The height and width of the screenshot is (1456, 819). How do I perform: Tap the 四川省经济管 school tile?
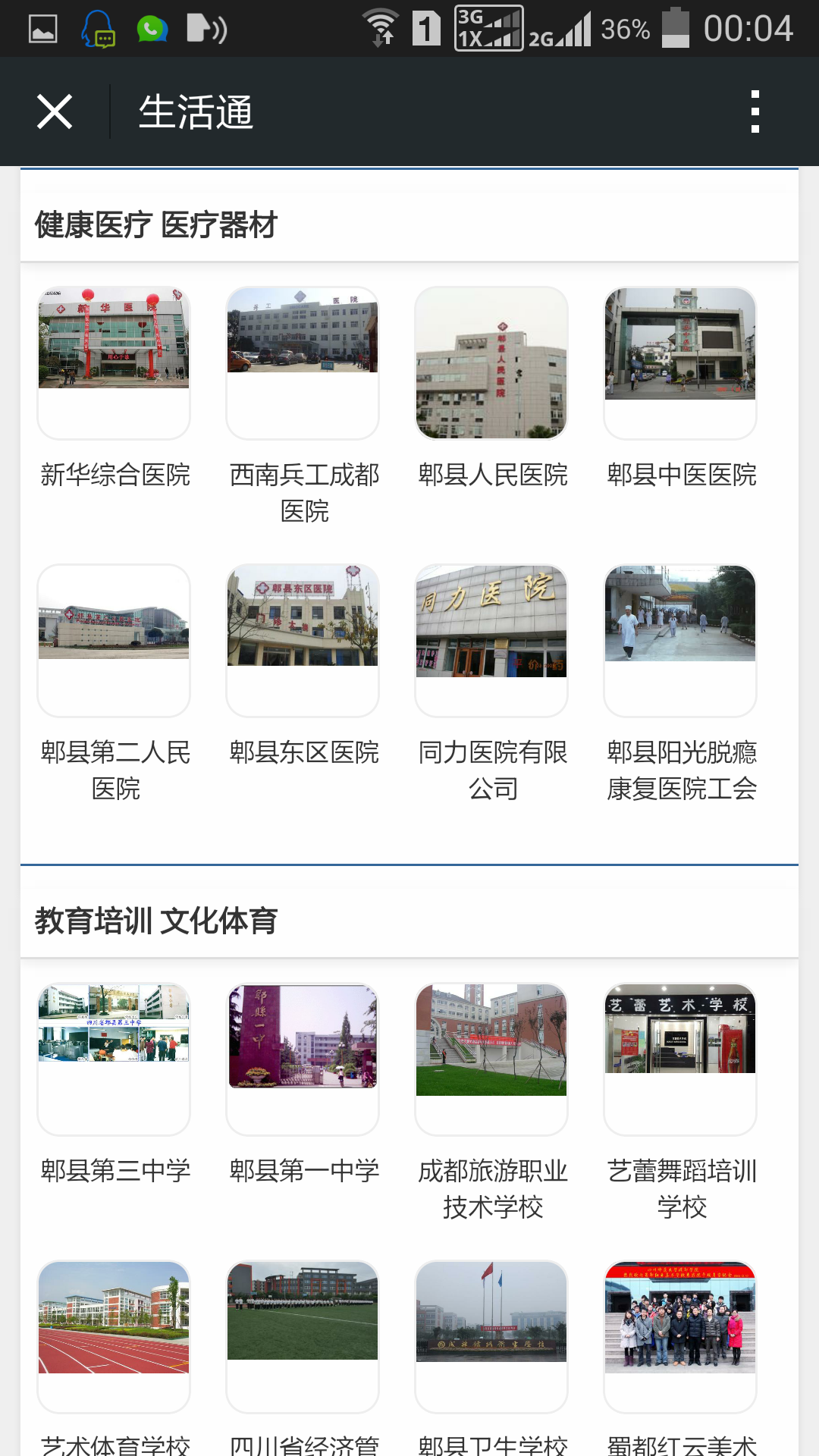303,1357
